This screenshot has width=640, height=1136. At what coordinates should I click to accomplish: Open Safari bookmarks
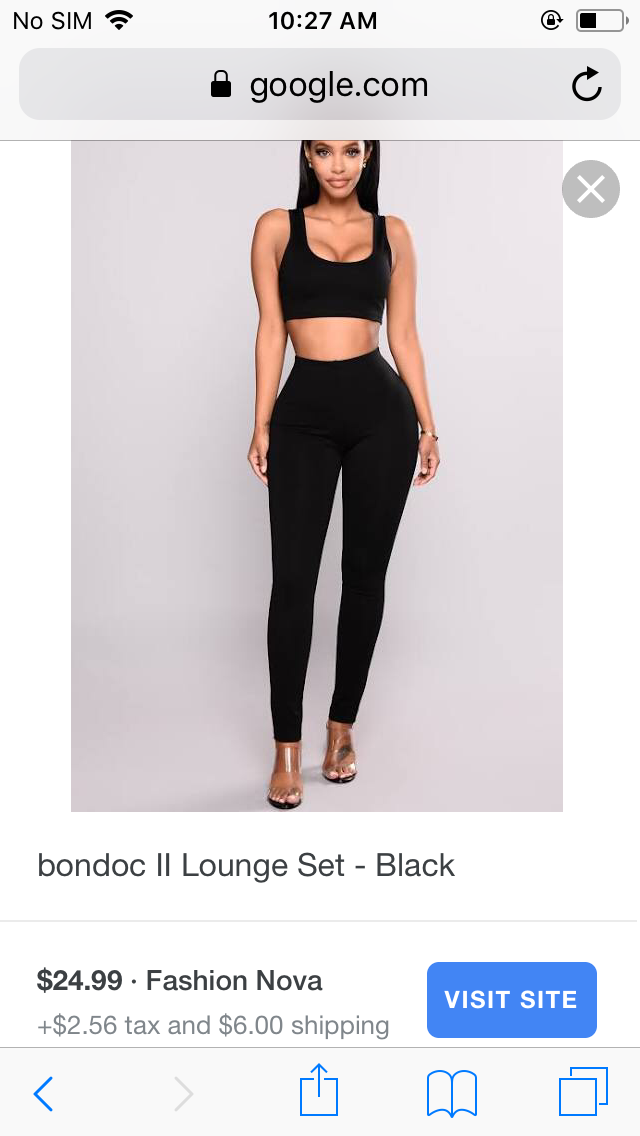click(451, 1093)
